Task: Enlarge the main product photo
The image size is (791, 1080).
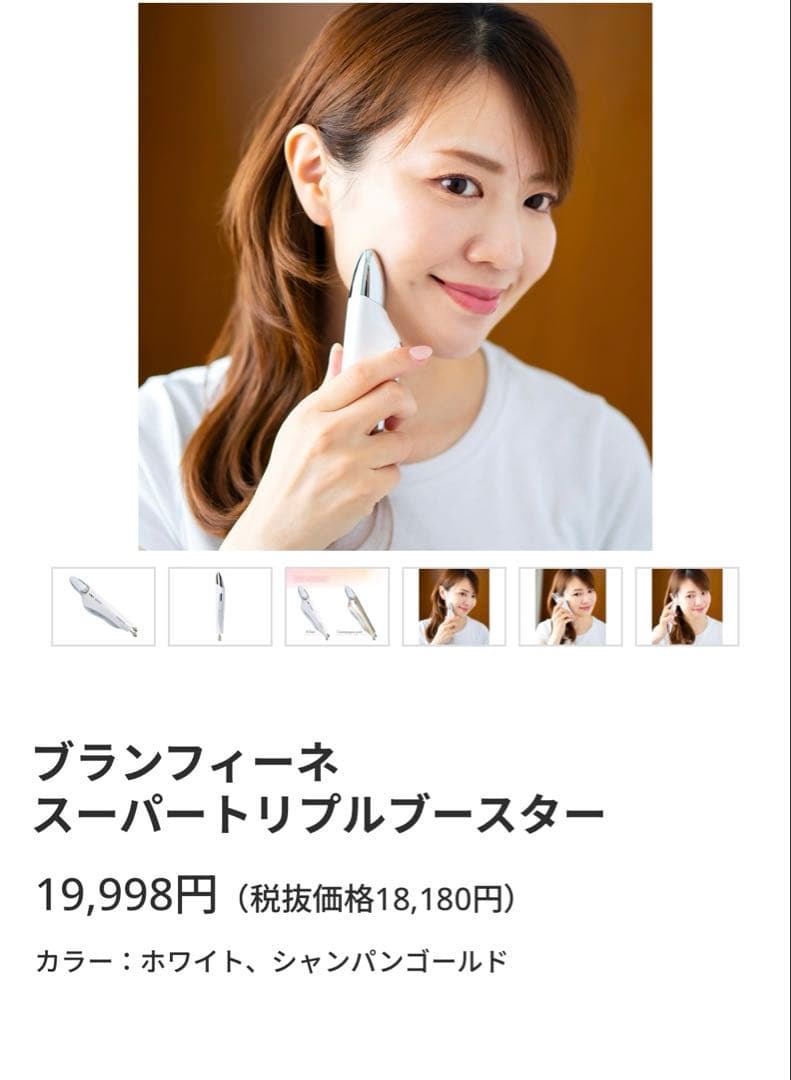Action: (x=395, y=277)
